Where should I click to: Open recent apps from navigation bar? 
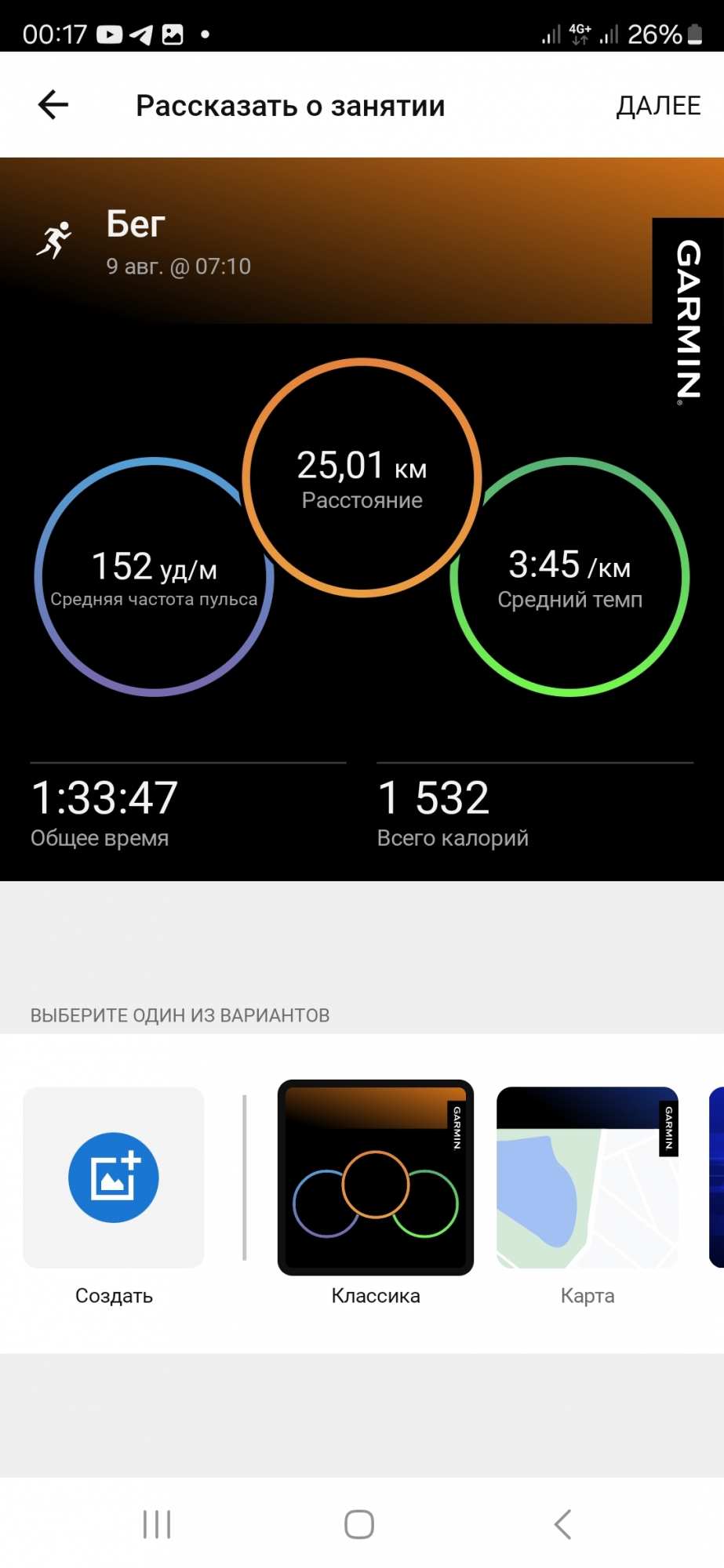click(x=157, y=1525)
